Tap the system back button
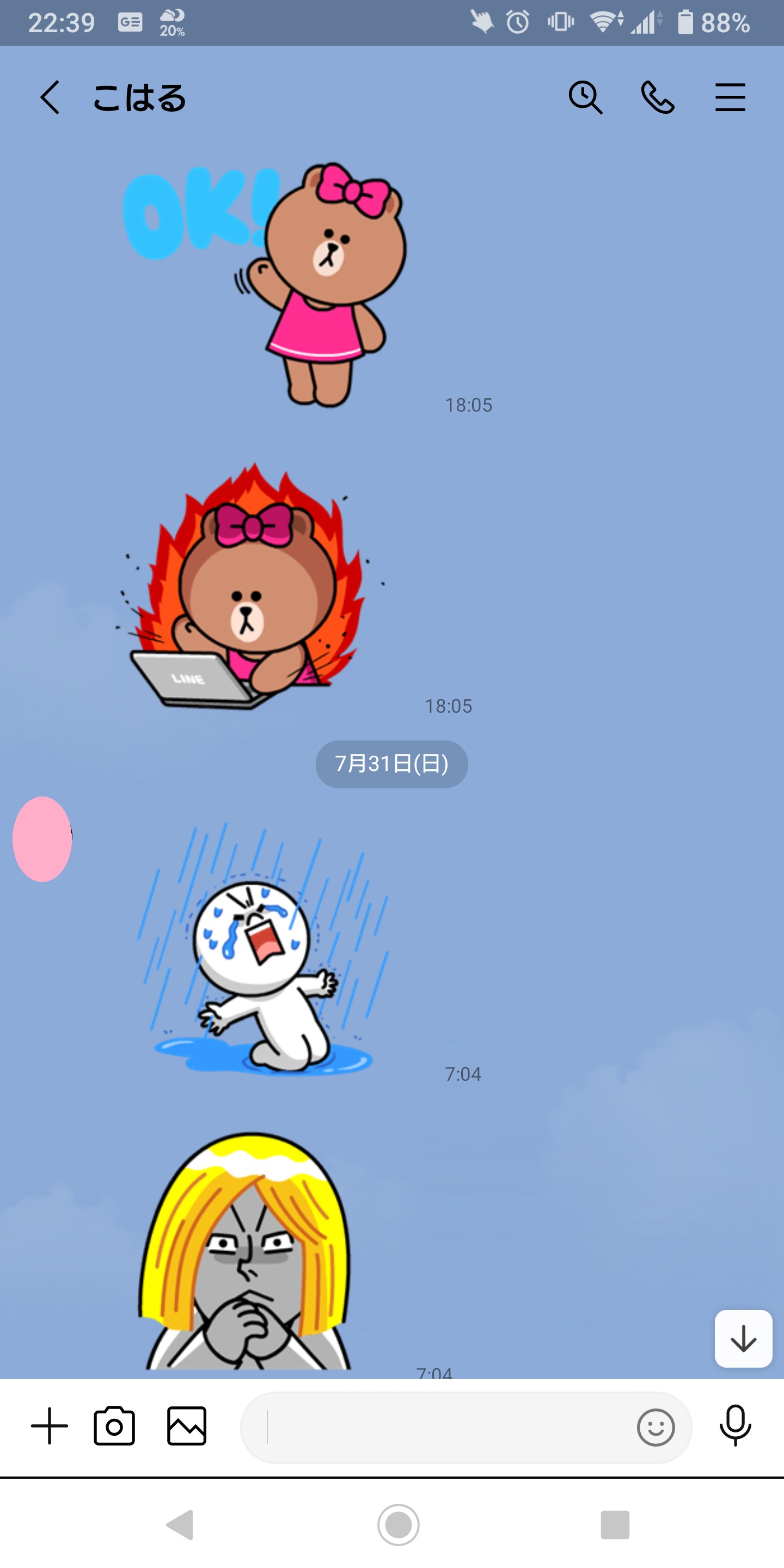784x1568 pixels. click(180, 1525)
